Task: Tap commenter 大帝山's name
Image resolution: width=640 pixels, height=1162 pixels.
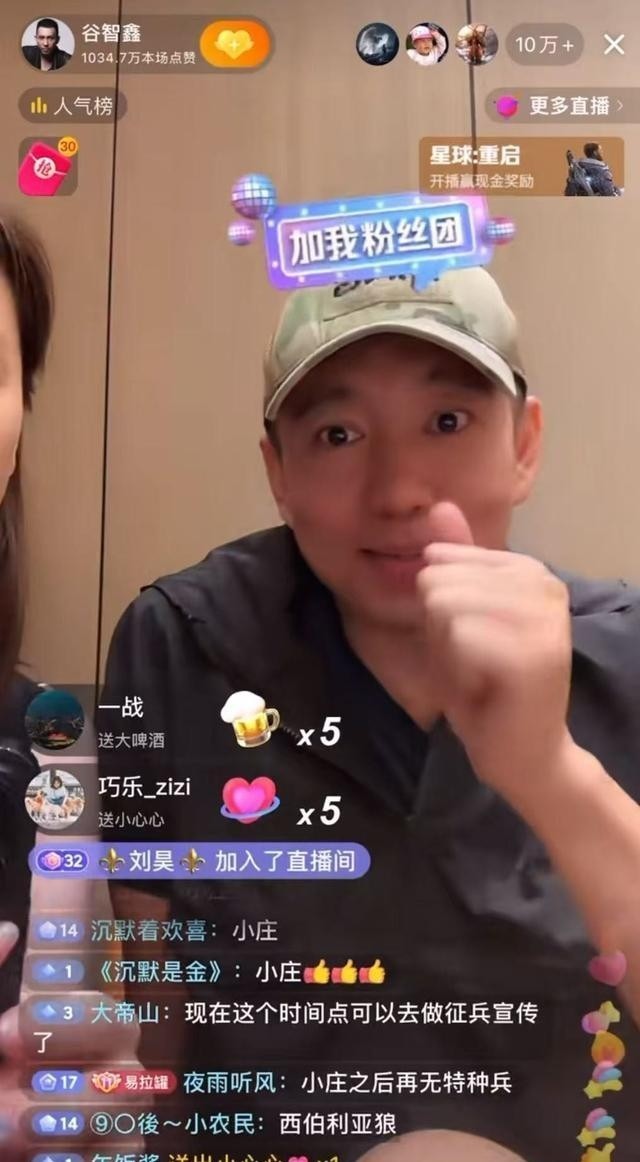Action: 124,1013
